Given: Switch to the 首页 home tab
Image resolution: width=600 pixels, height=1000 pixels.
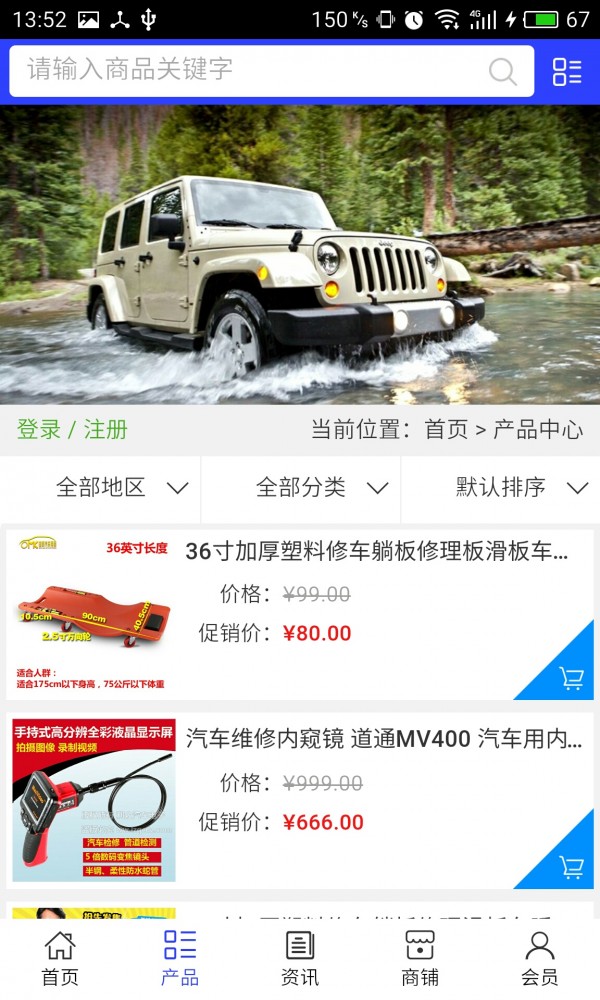Looking at the screenshot, I should tap(60, 958).
